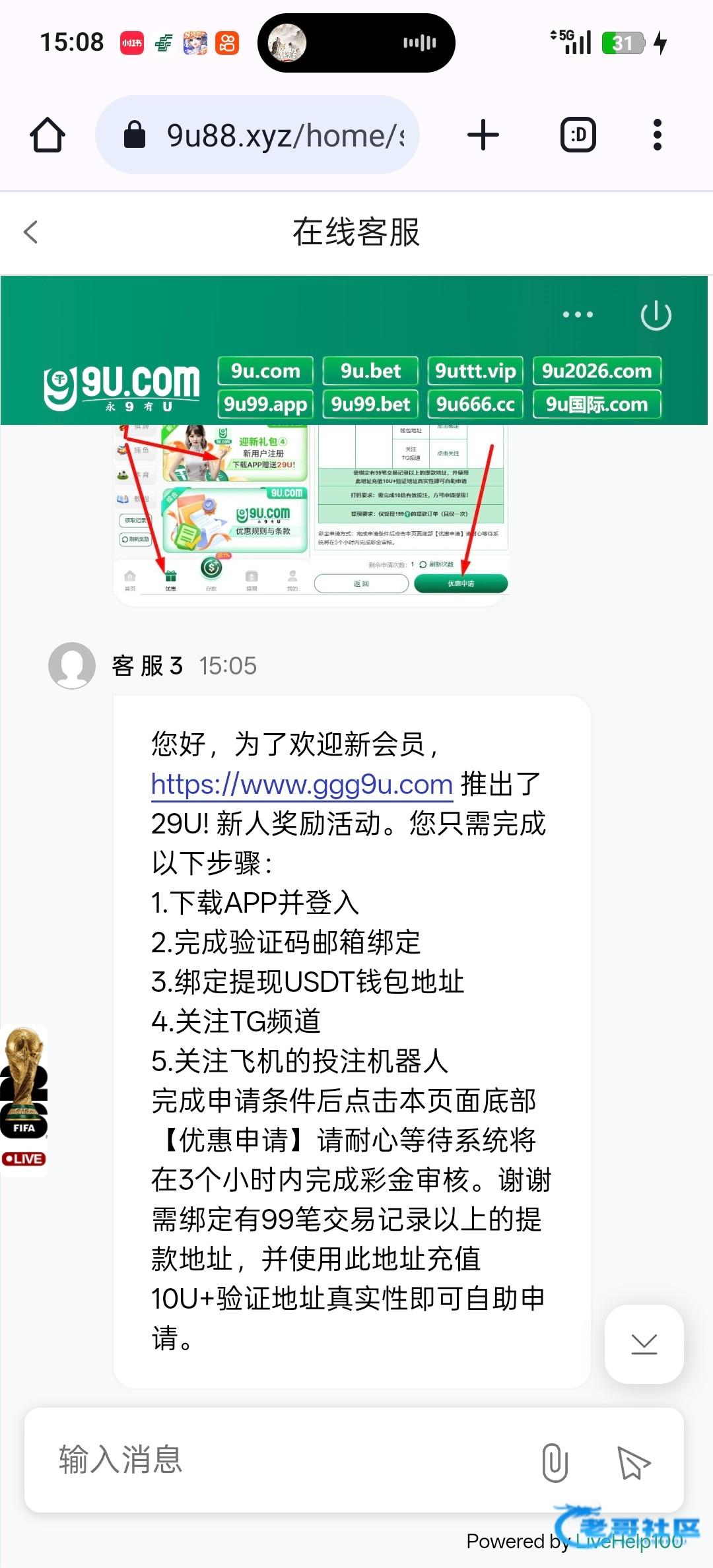Image resolution: width=713 pixels, height=1568 pixels.
Task: Open the LiveHelp100 link
Action: click(x=629, y=1541)
